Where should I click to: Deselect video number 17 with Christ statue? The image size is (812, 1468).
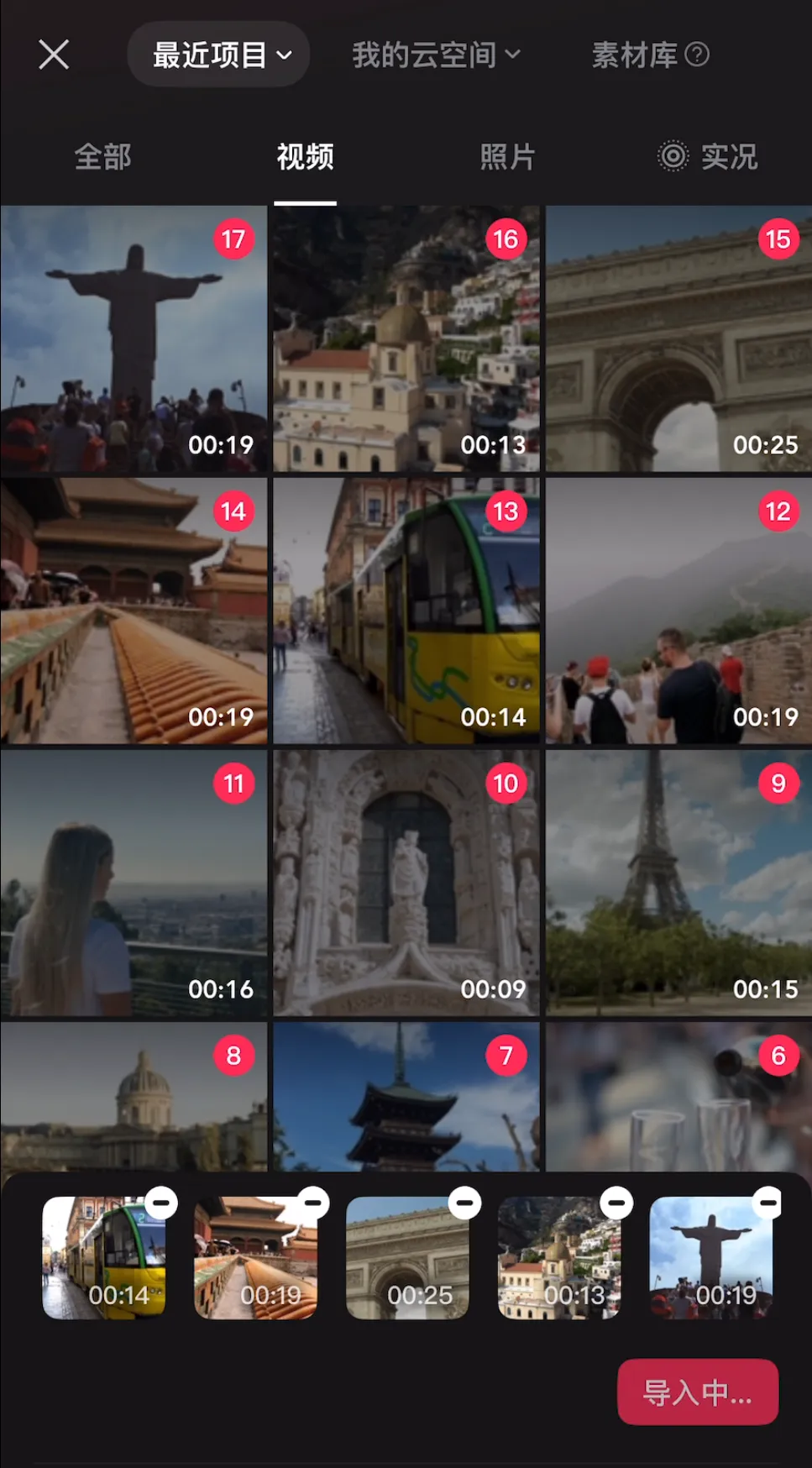pyautogui.click(x=233, y=239)
